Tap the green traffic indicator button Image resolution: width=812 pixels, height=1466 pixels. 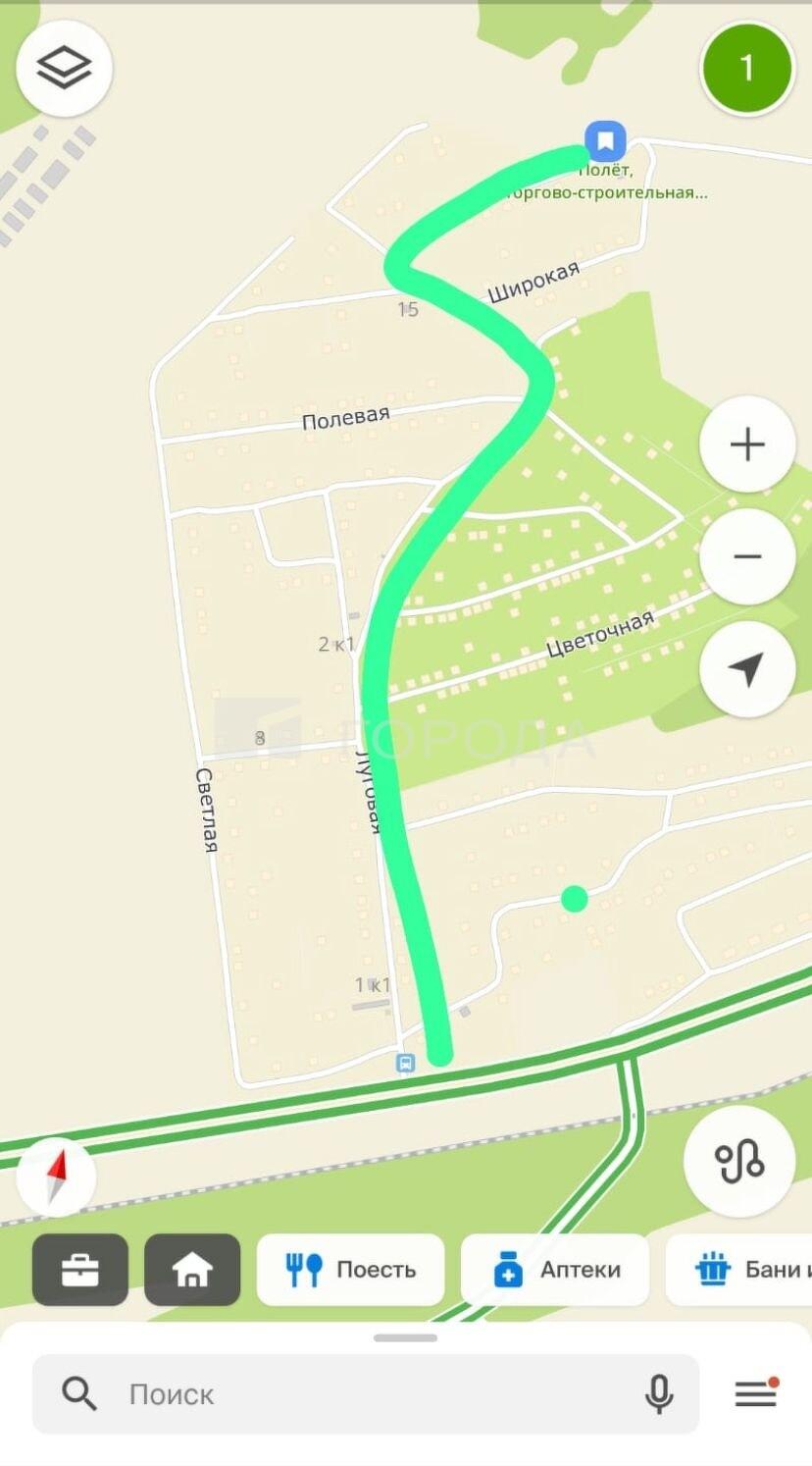(746, 68)
